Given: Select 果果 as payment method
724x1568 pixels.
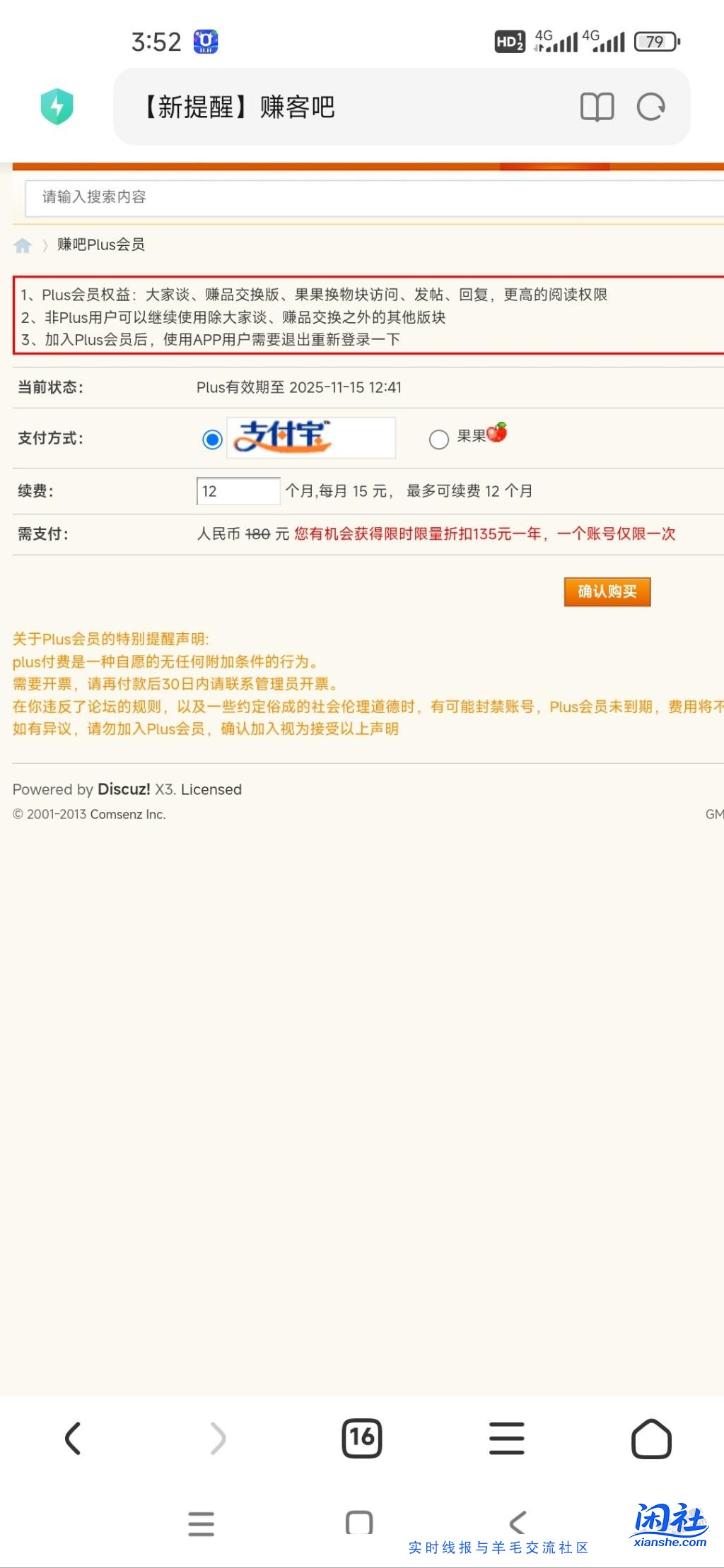Looking at the screenshot, I should [439, 439].
